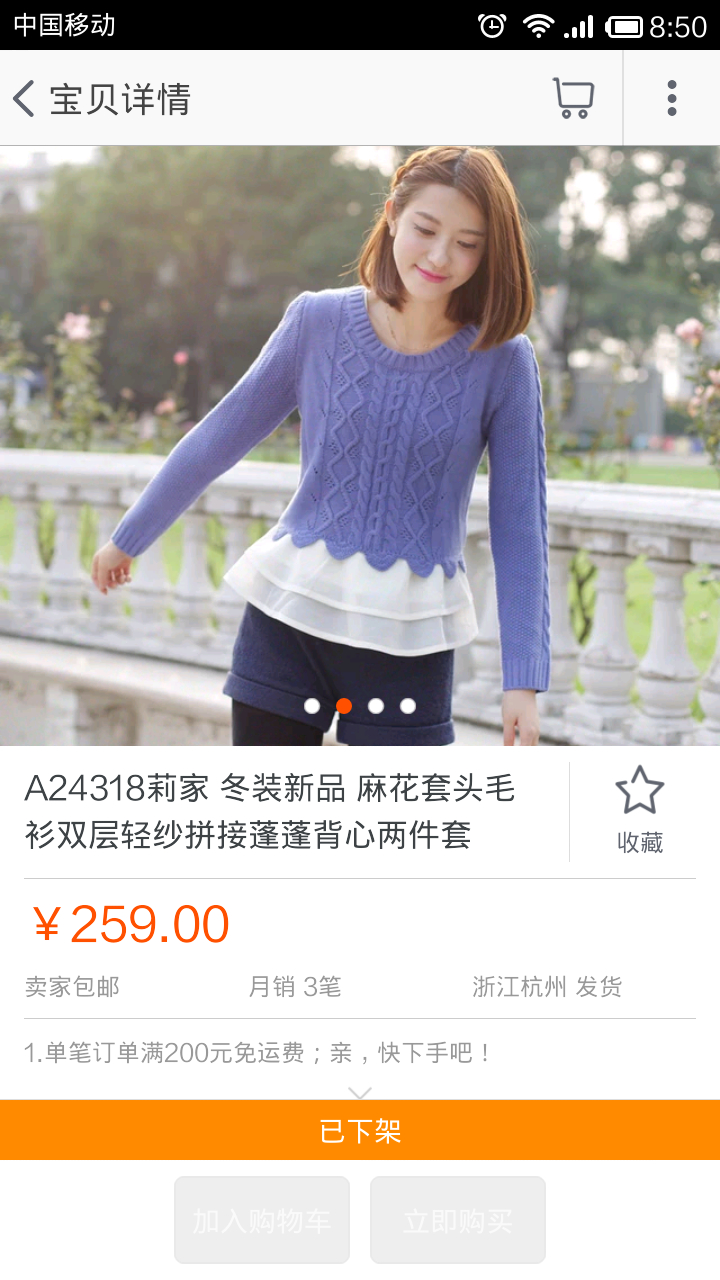
Task: Open the shopping cart icon
Action: click(573, 98)
